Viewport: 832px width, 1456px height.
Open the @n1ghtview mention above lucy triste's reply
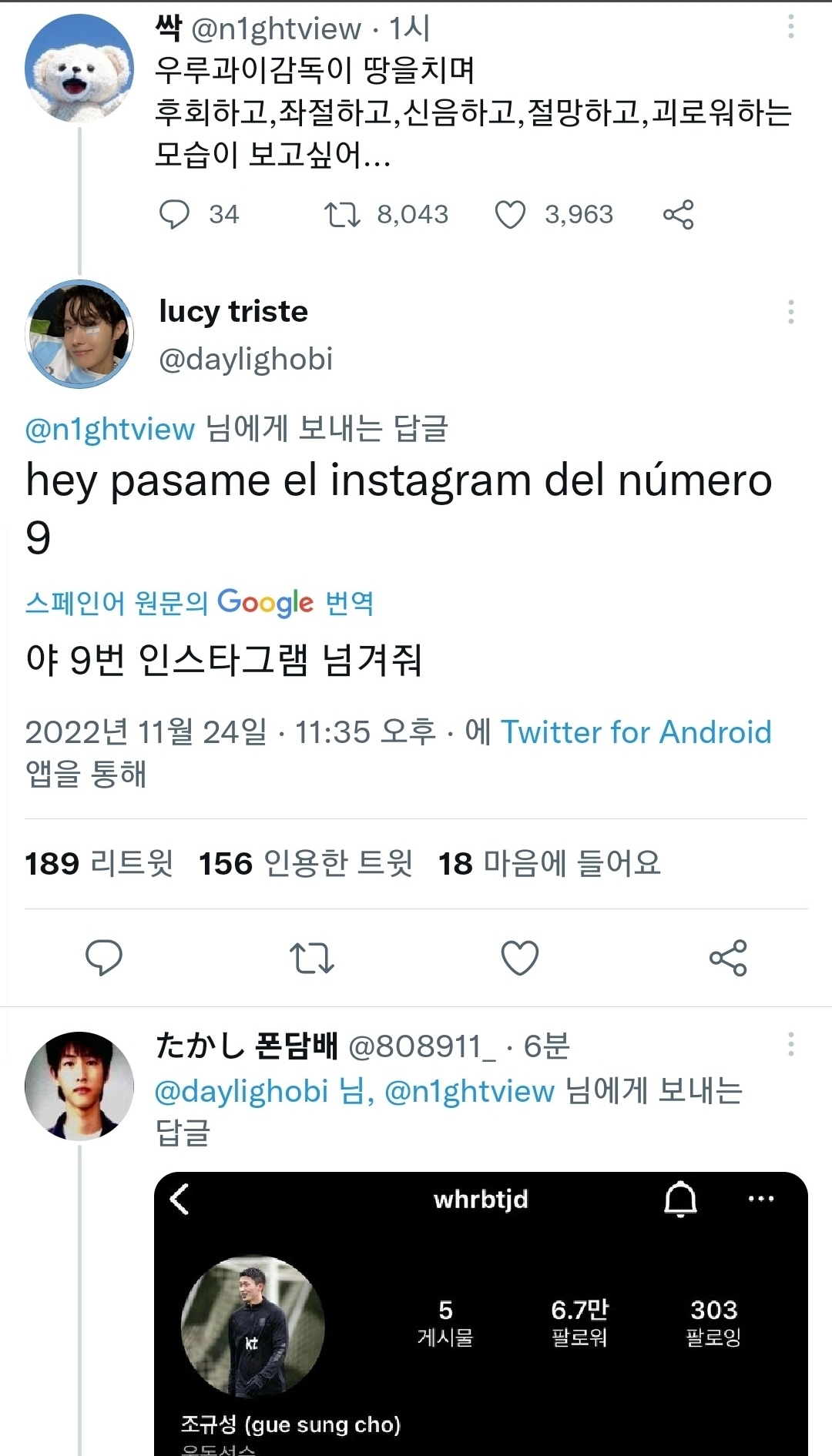(110, 429)
